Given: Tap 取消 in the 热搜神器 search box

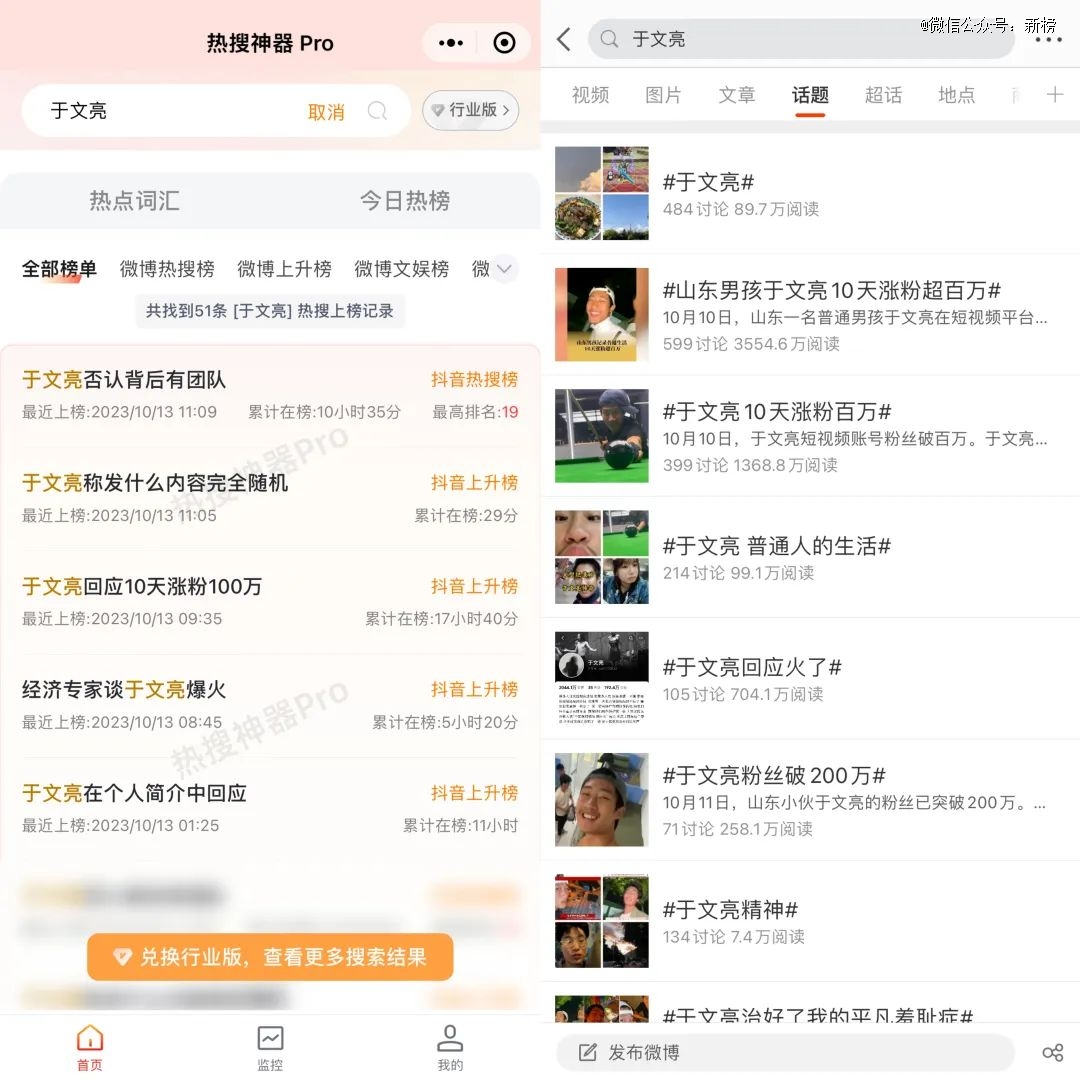Looking at the screenshot, I should [x=326, y=112].
